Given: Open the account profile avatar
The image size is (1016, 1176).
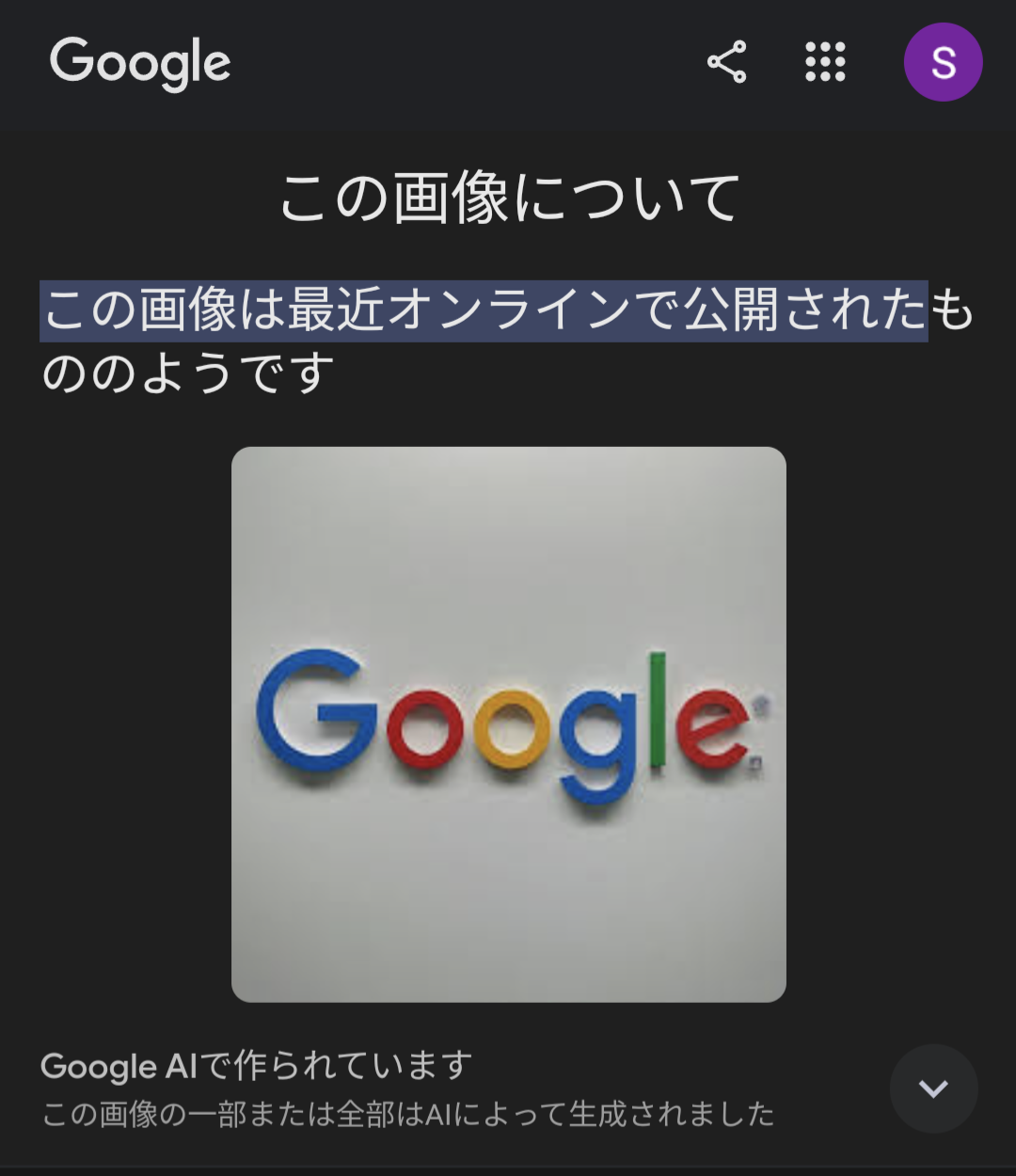Looking at the screenshot, I should 943,62.
